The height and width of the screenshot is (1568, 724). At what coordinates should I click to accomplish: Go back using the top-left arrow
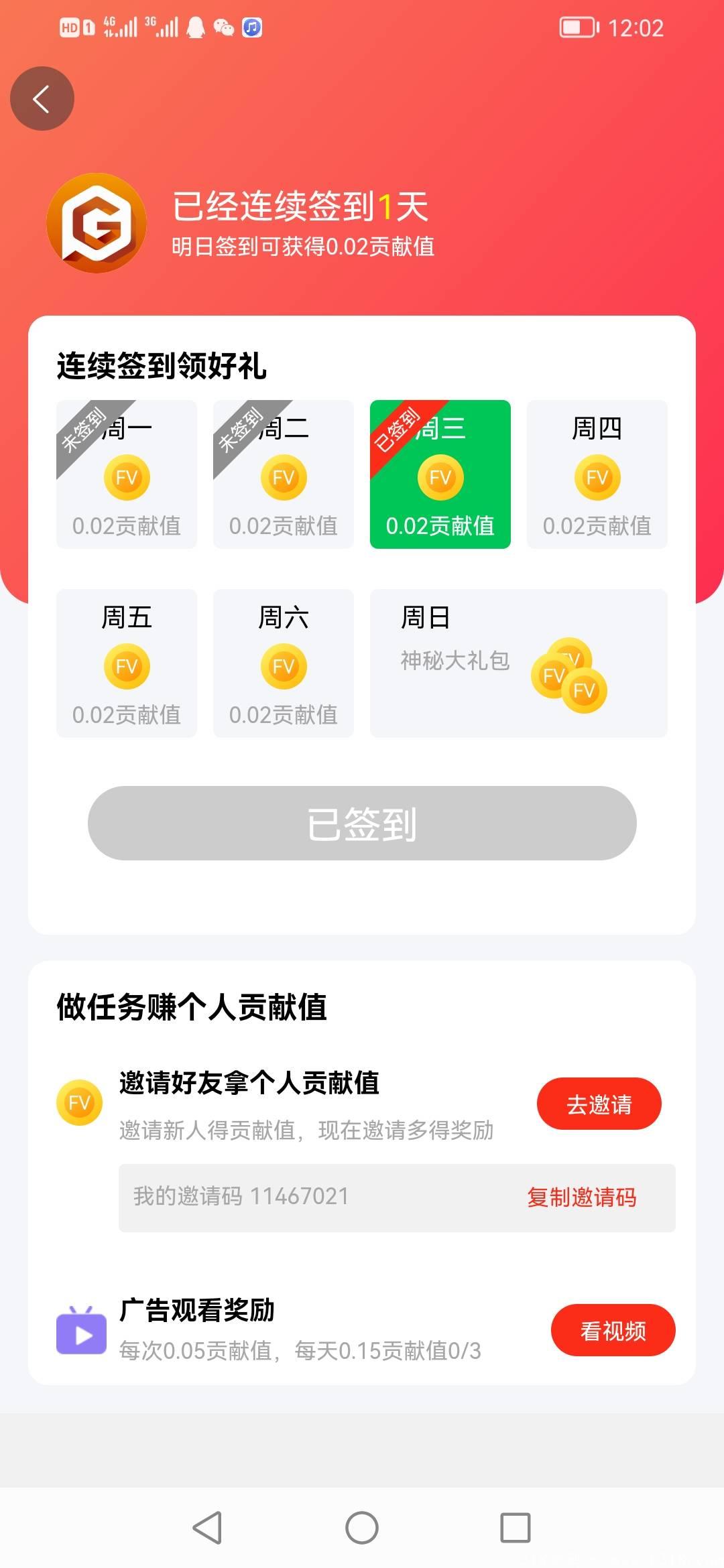42,99
